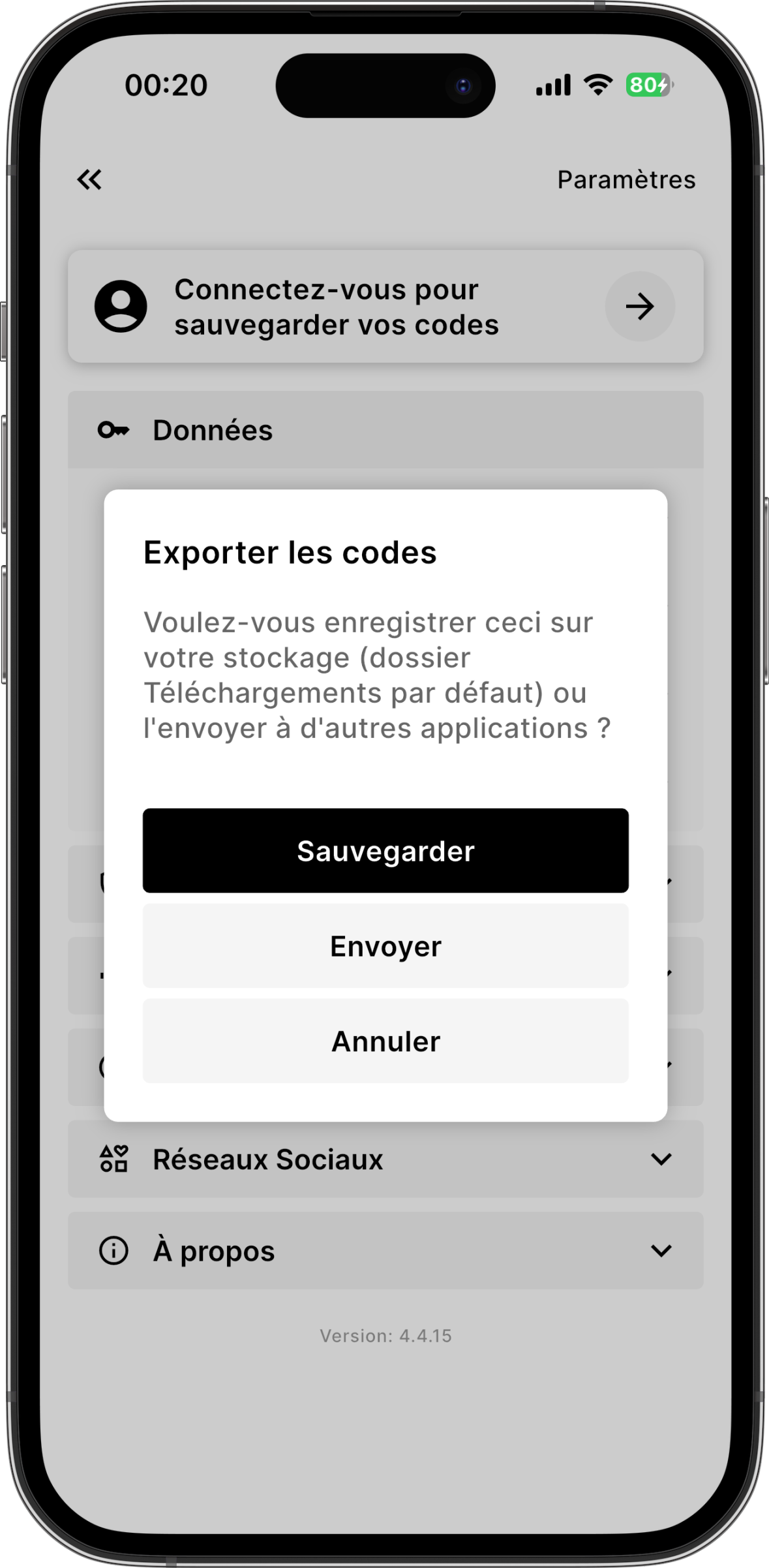Tap Sauvegarder to save exported codes
Screen dimensions: 769x1568
point(385,850)
